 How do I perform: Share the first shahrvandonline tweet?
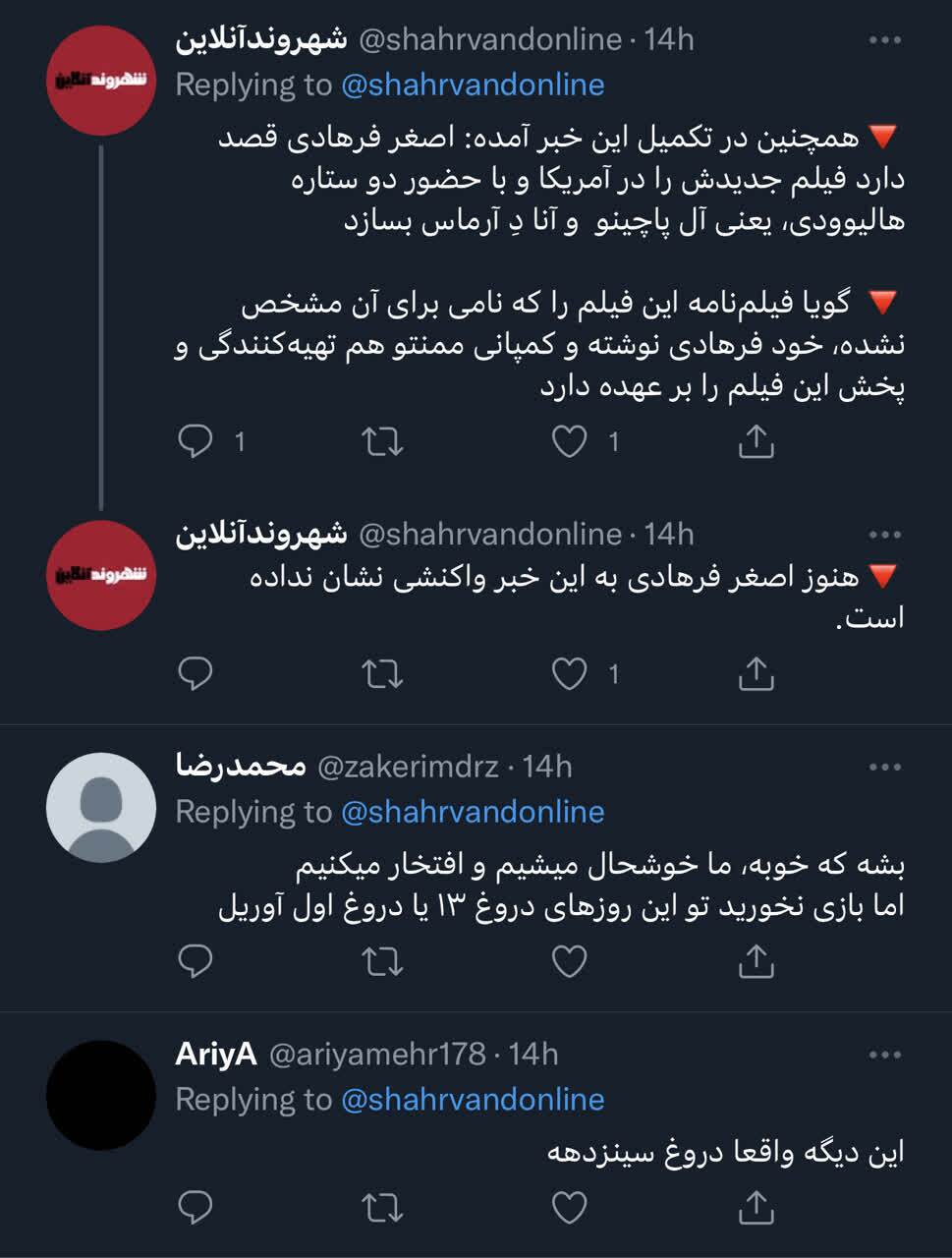[x=756, y=441]
